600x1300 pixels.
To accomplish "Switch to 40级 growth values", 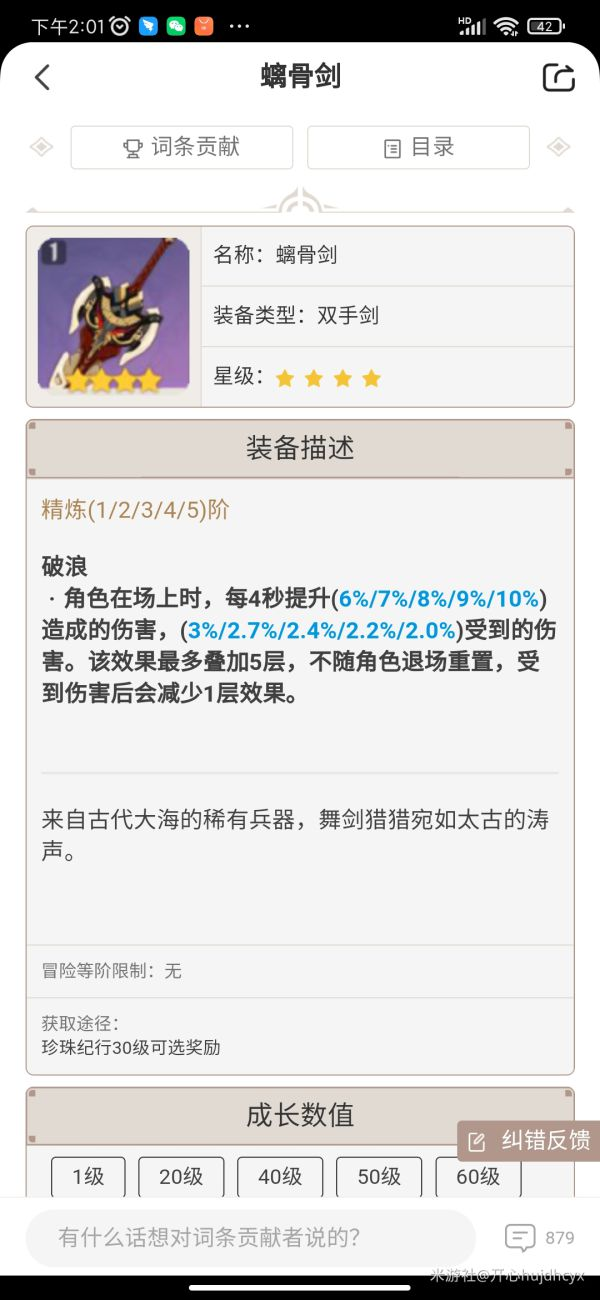I will point(280,1177).
